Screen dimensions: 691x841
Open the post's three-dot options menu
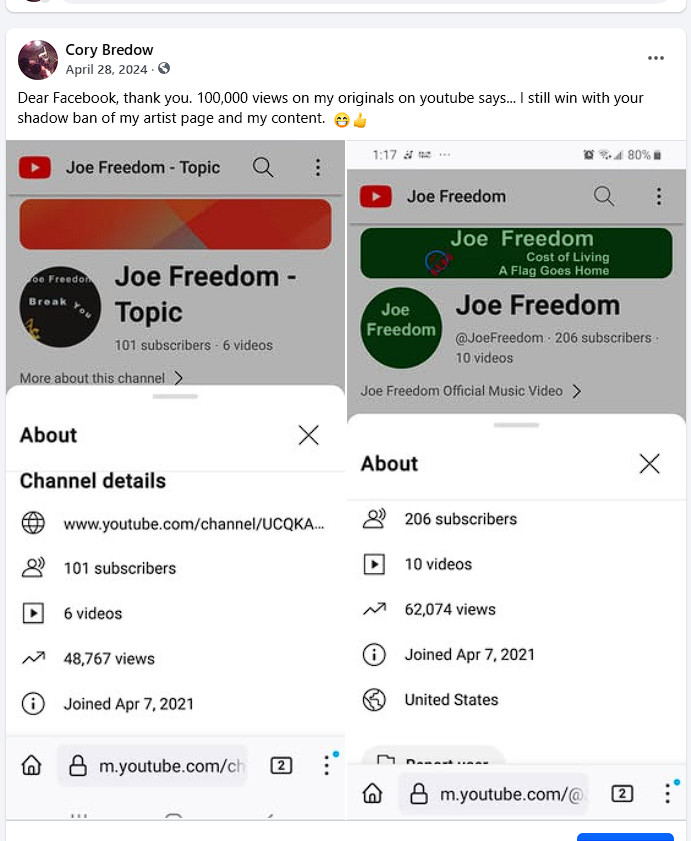coord(656,58)
